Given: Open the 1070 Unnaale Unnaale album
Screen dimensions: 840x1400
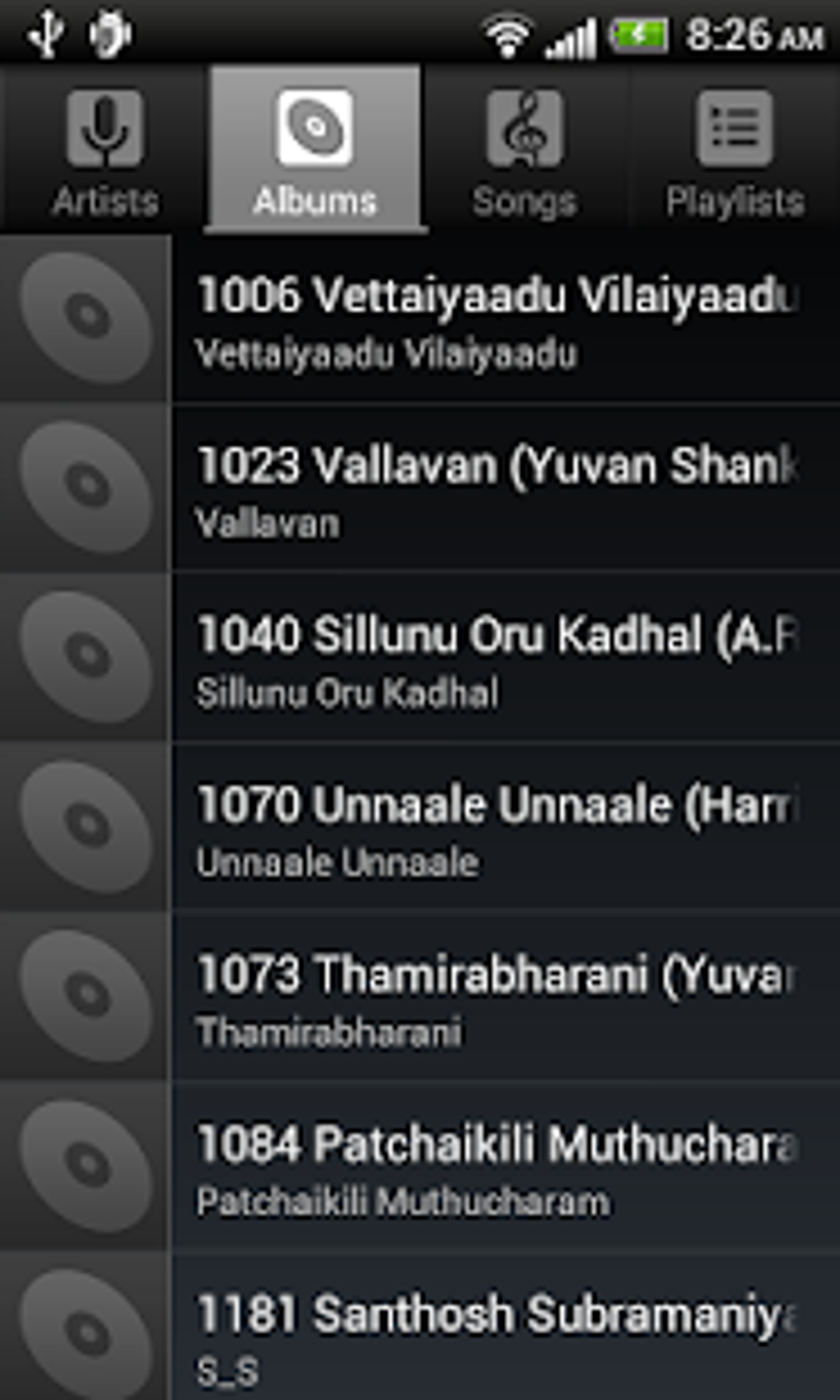Looking at the screenshot, I should pyautogui.click(x=494, y=828).
